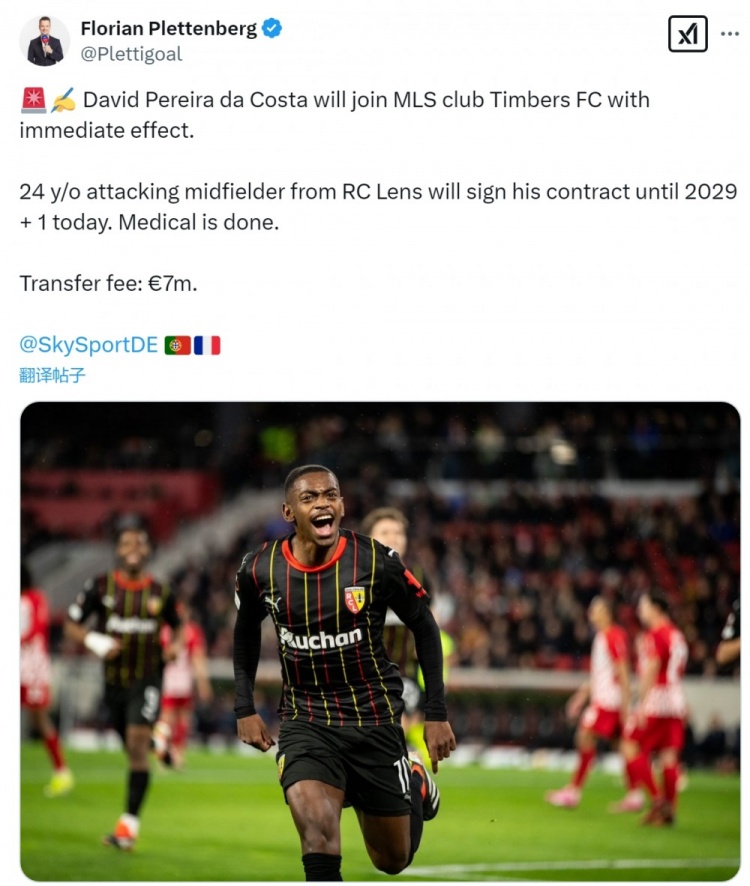Viewport: 750px width, 886px height.
Task: Open the post's overflow menu
Action: [x=729, y=34]
